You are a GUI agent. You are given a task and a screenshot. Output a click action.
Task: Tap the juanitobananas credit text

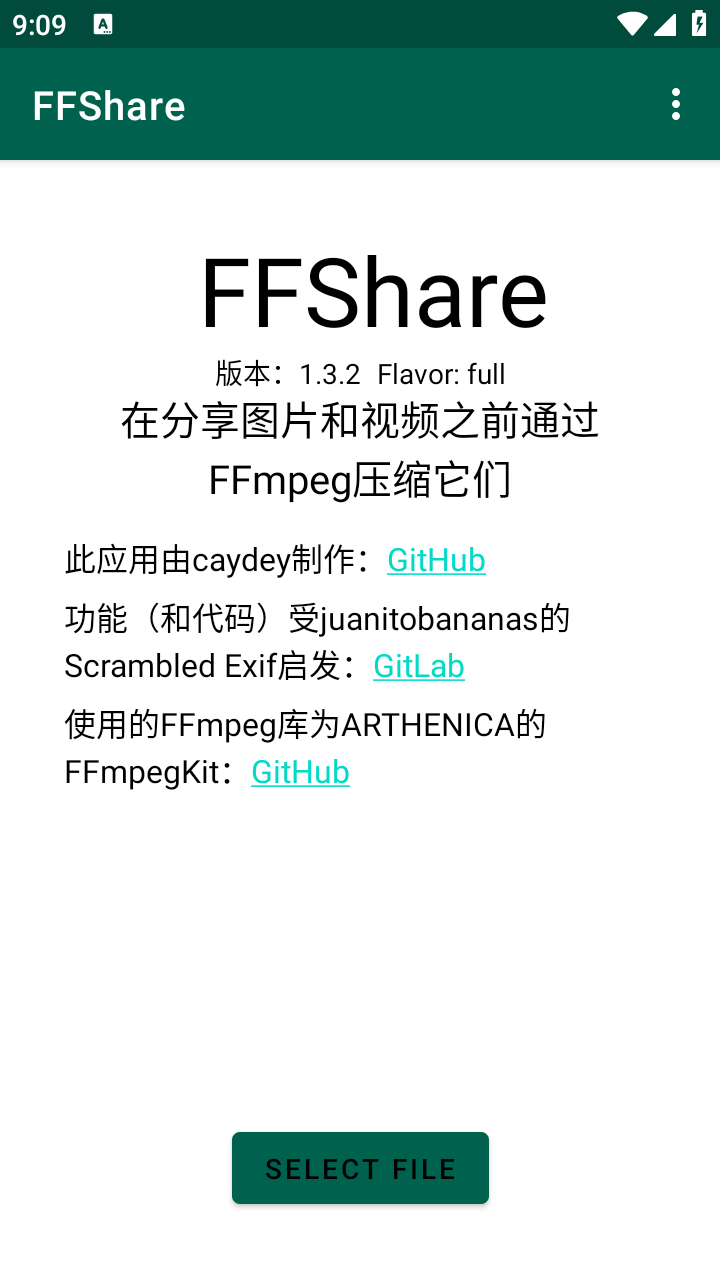point(317,640)
